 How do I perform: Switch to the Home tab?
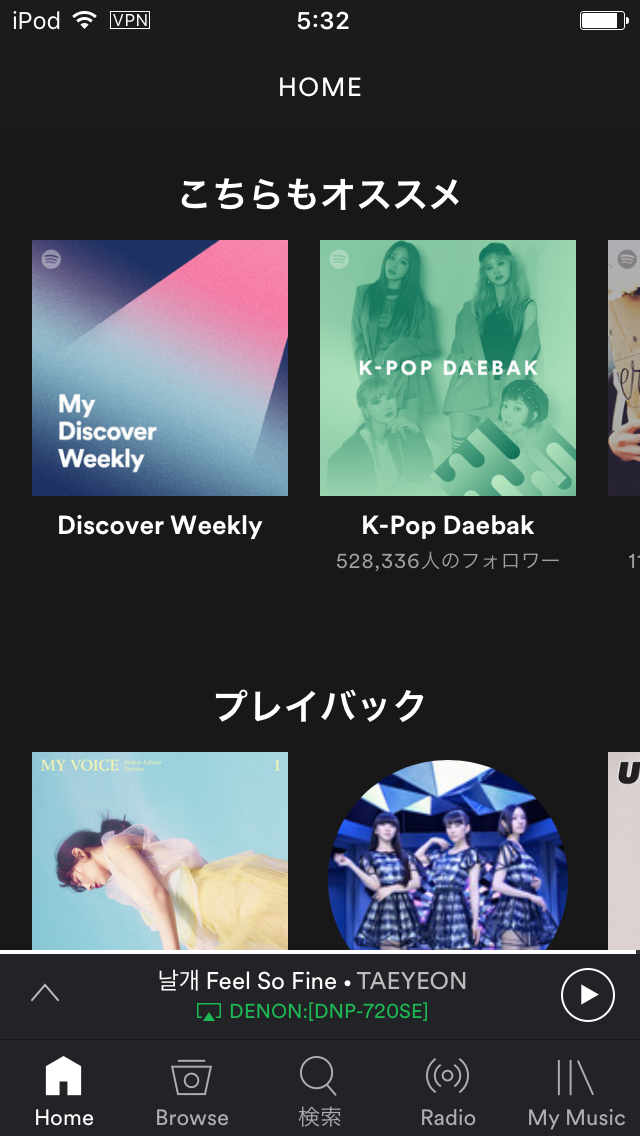[x=64, y=1090]
